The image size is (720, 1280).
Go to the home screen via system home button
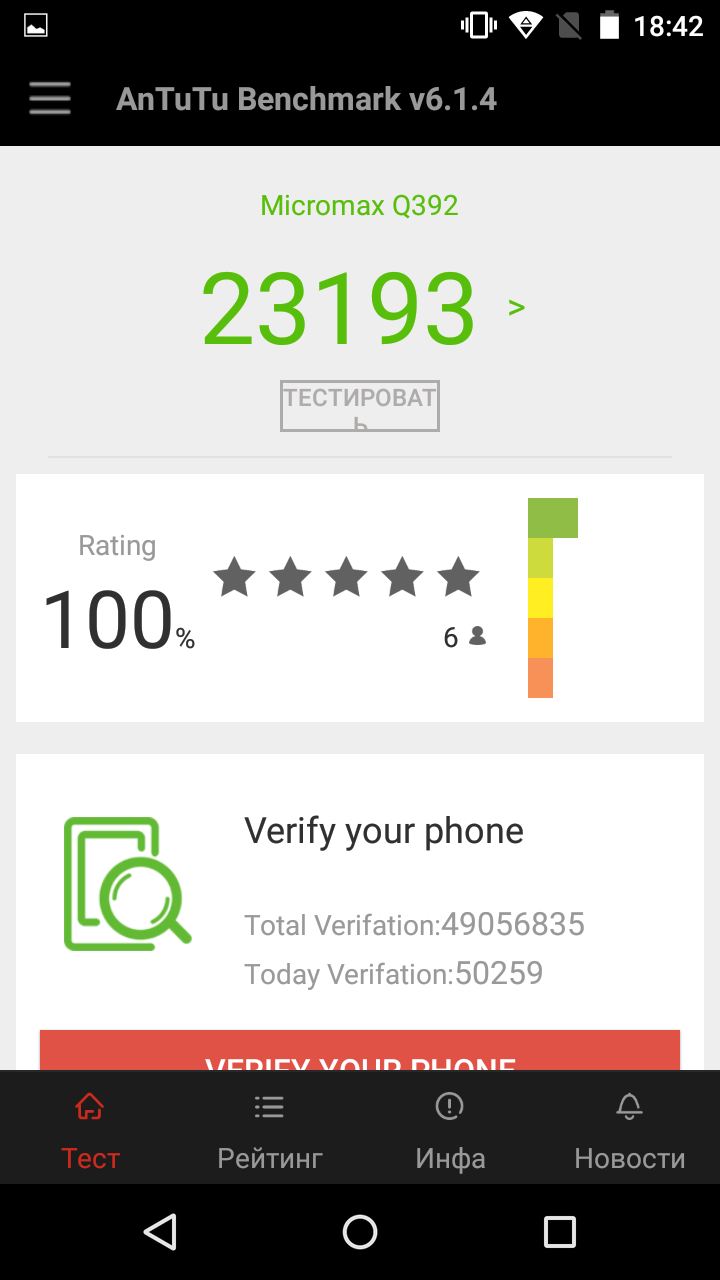click(x=360, y=1232)
